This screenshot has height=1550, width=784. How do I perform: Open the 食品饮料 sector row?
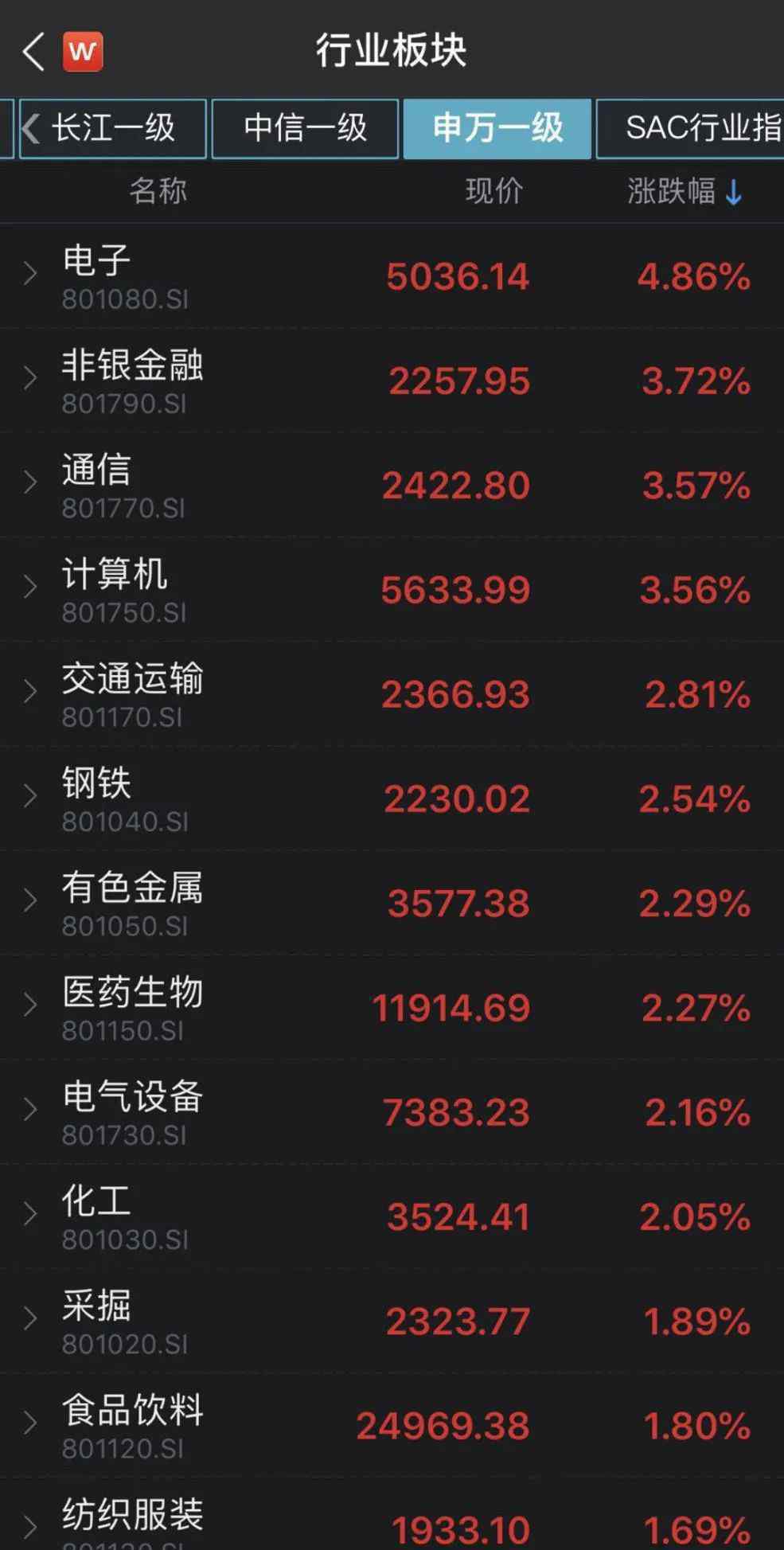click(x=392, y=1425)
